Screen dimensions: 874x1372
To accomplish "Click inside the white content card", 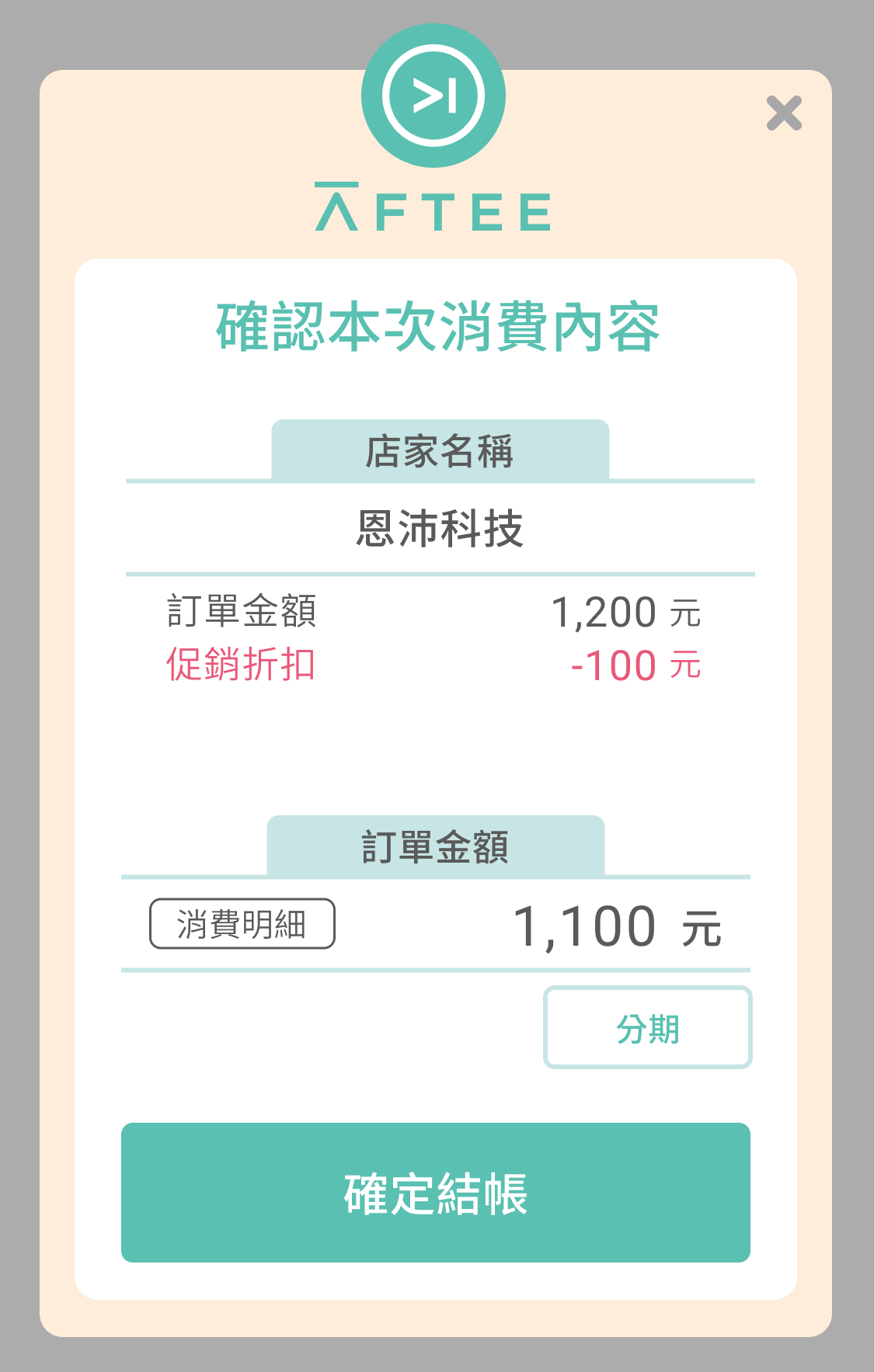I will coord(437,745).
